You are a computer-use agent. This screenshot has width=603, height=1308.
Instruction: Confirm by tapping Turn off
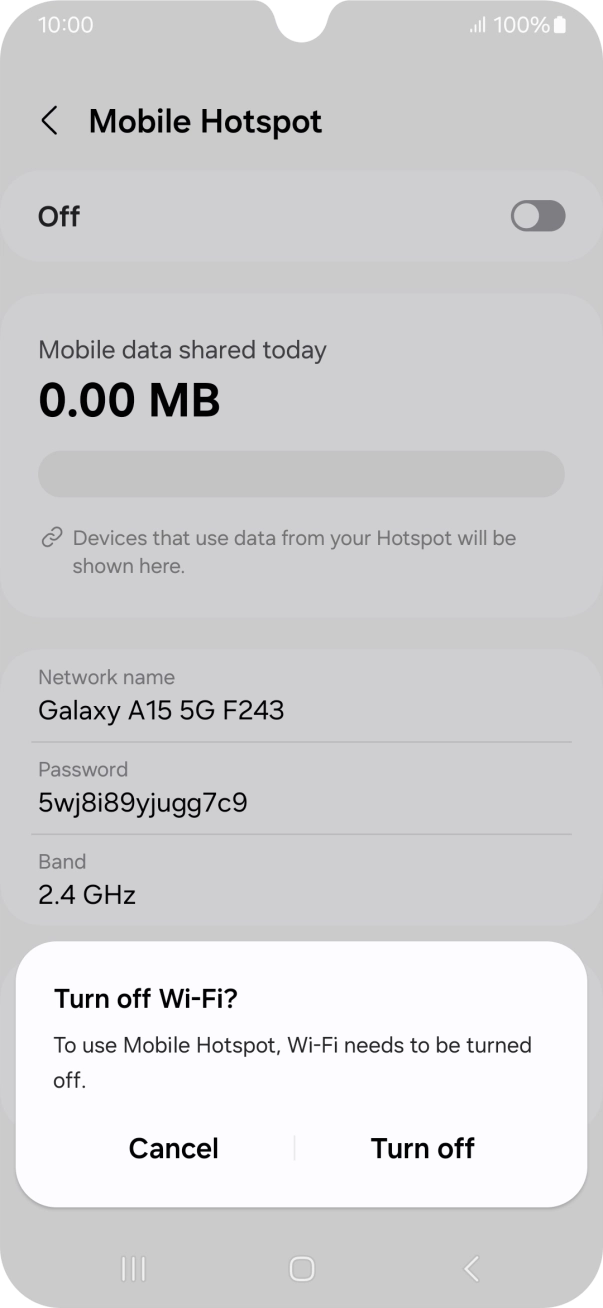(x=422, y=1148)
